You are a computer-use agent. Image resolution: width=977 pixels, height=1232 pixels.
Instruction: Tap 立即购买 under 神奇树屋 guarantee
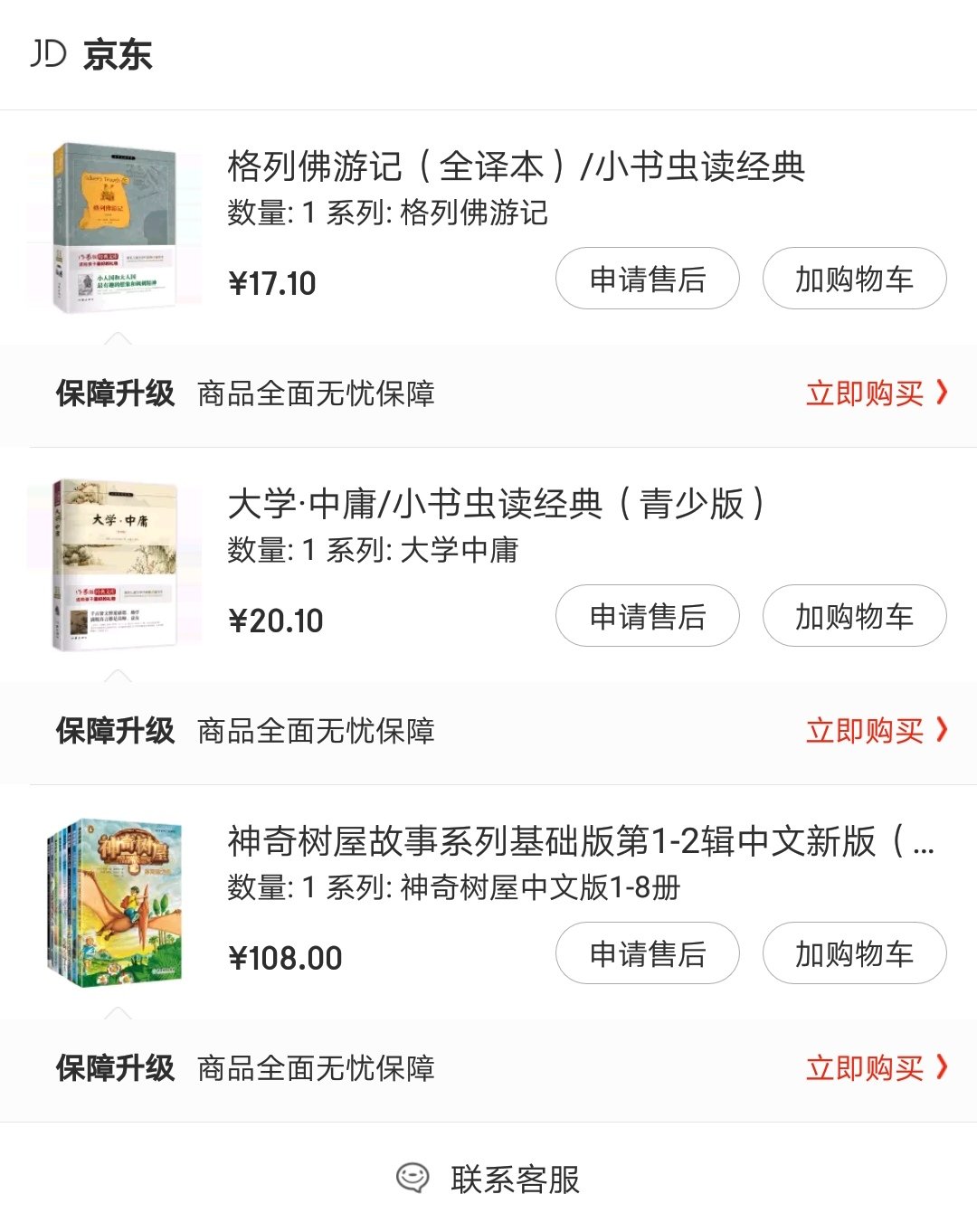pos(875,1068)
